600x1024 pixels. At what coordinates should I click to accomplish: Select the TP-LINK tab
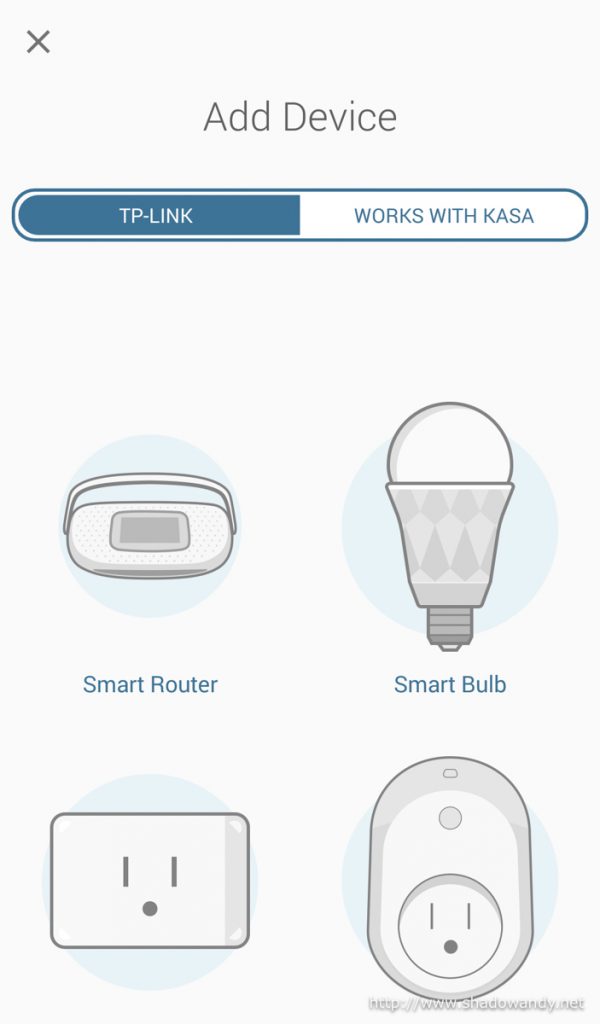tap(157, 215)
